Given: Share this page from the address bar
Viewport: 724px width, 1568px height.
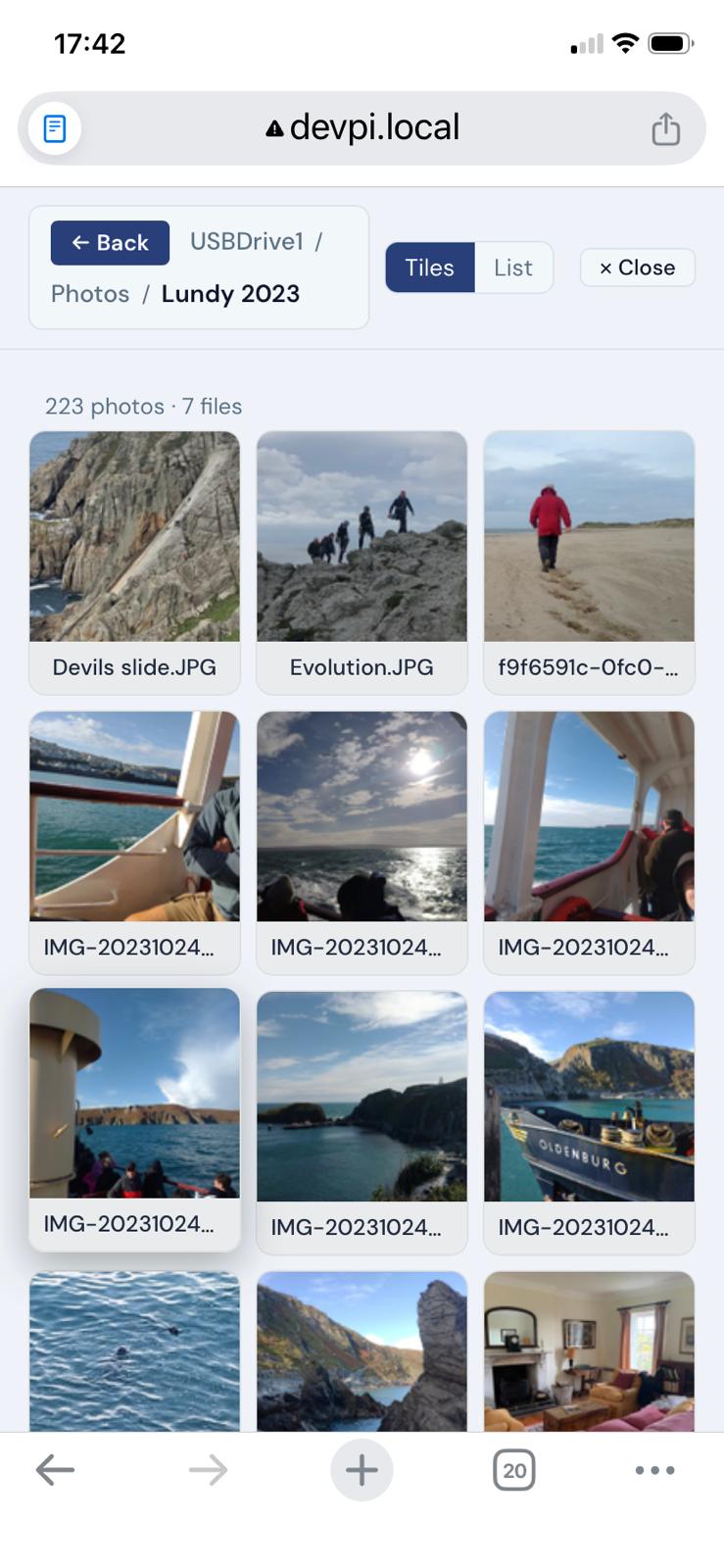Looking at the screenshot, I should 665,128.
